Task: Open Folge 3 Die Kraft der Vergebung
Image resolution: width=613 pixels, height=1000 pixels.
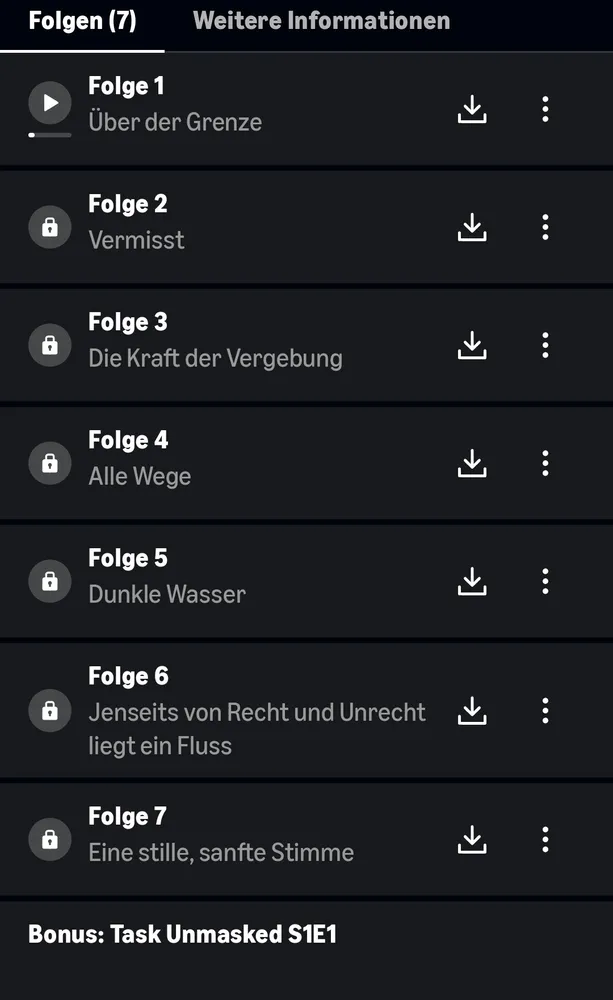Action: click(215, 340)
